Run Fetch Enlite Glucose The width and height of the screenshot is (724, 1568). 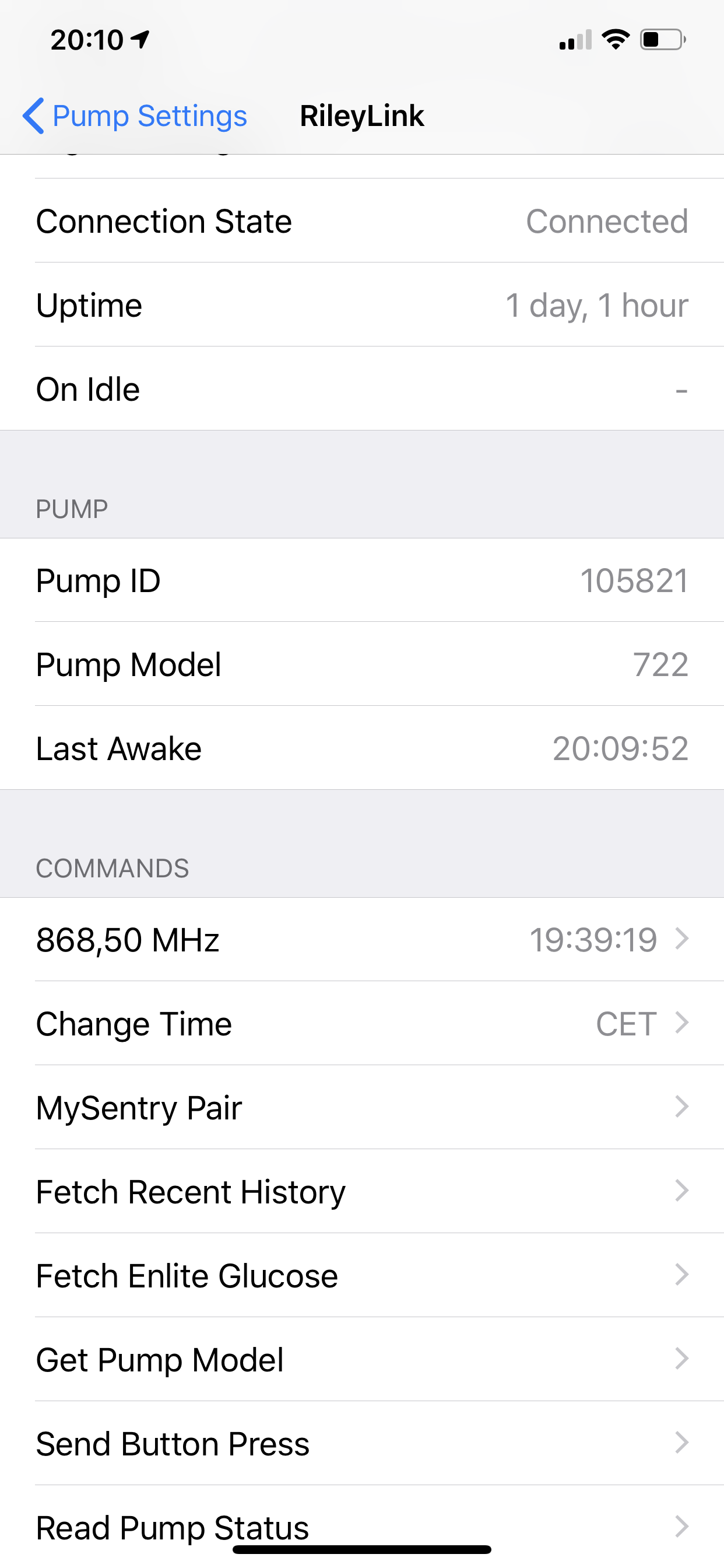click(362, 1275)
